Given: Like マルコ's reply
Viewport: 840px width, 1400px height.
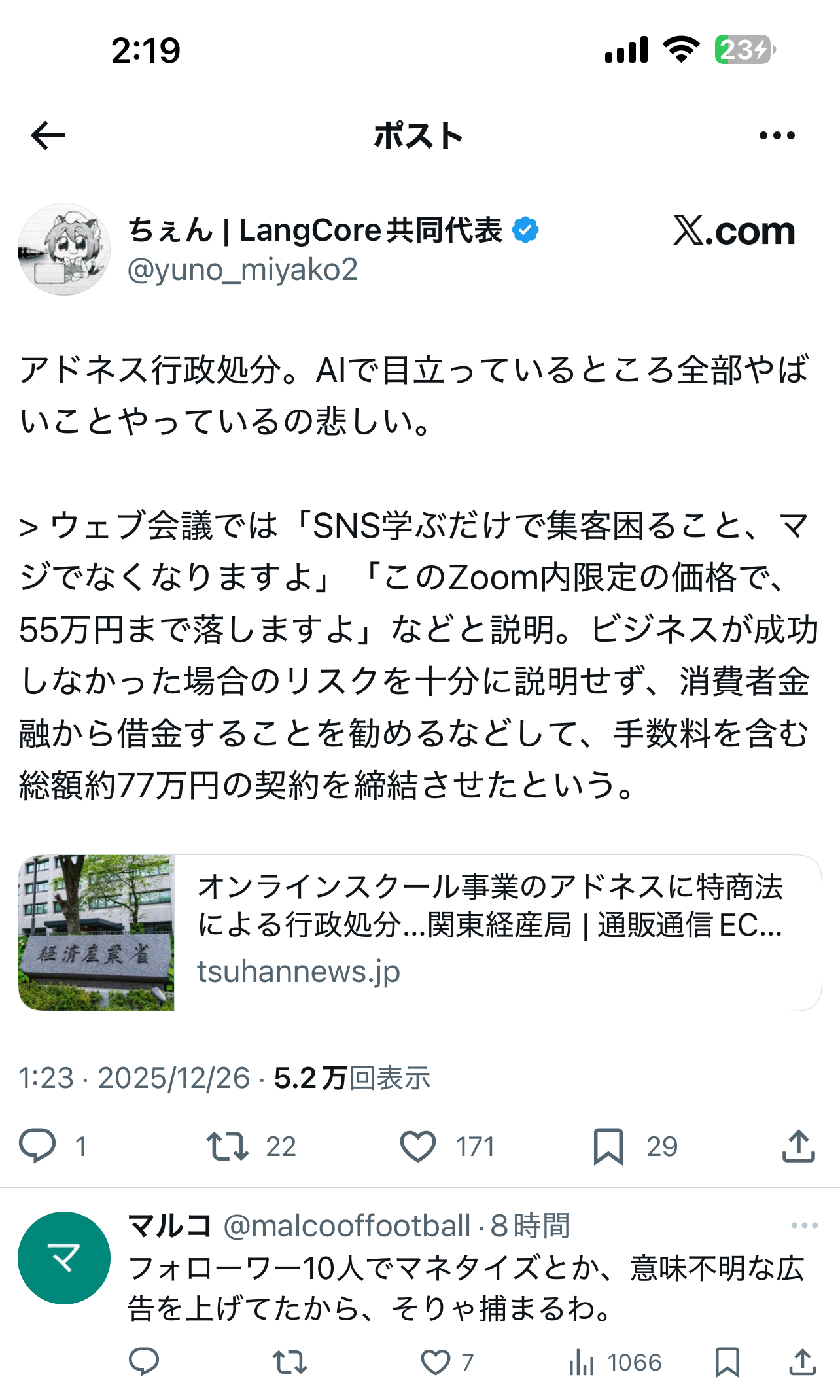Looking at the screenshot, I should (x=435, y=1362).
